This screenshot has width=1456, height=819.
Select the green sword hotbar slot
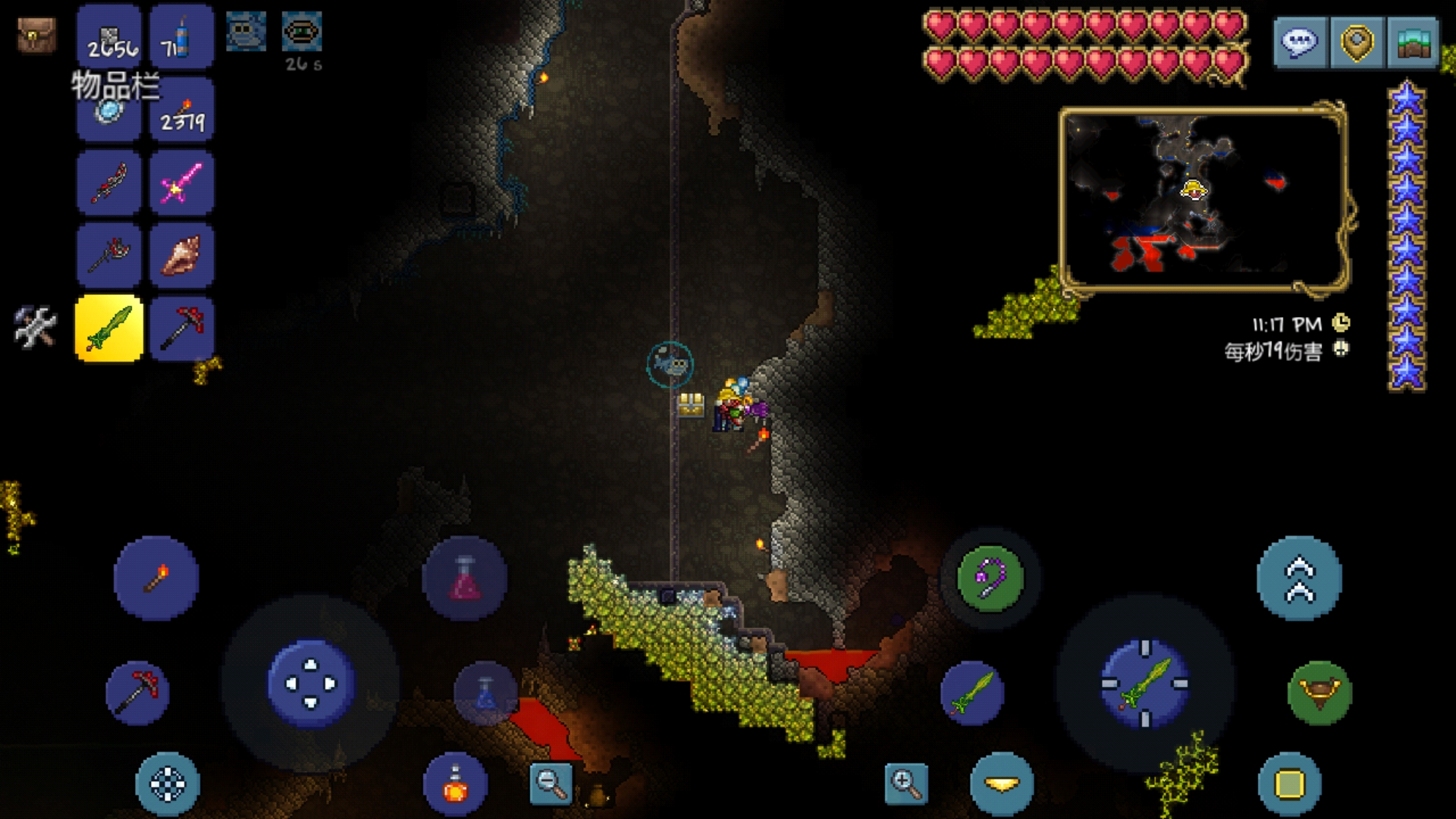click(x=108, y=328)
